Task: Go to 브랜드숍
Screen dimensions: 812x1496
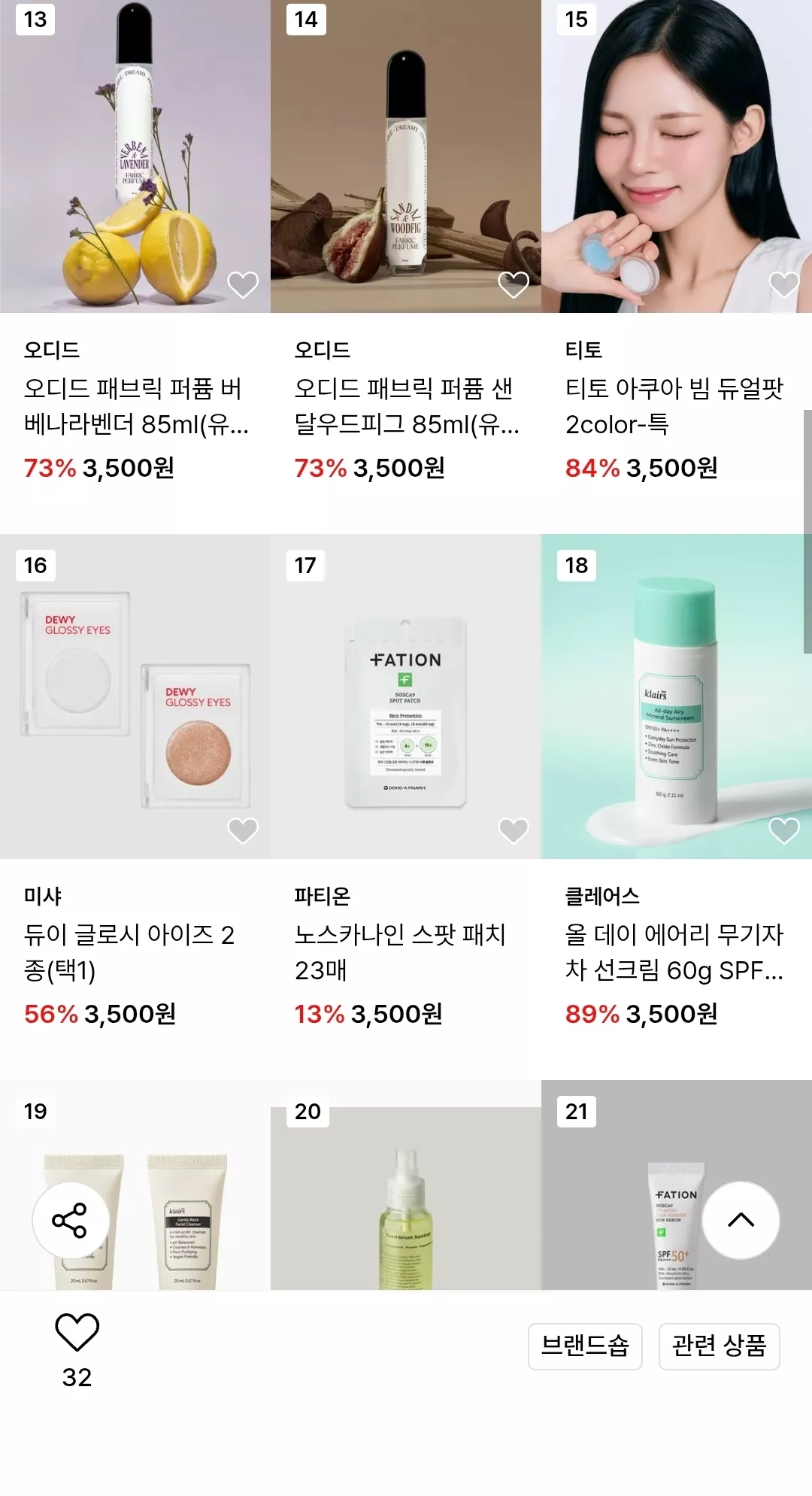Action: [x=585, y=1346]
